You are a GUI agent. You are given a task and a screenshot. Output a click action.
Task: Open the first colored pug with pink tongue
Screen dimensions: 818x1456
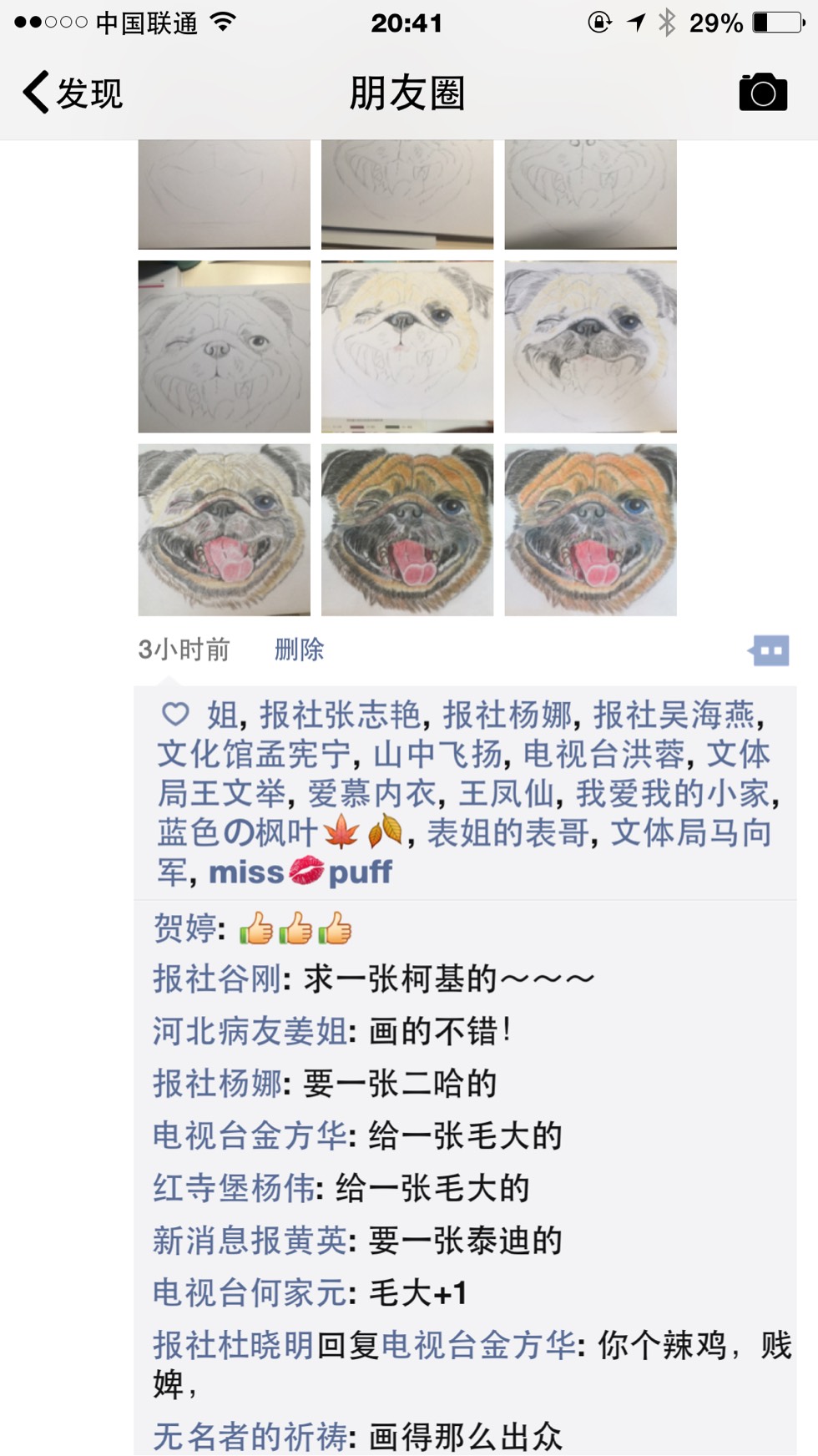point(224,530)
